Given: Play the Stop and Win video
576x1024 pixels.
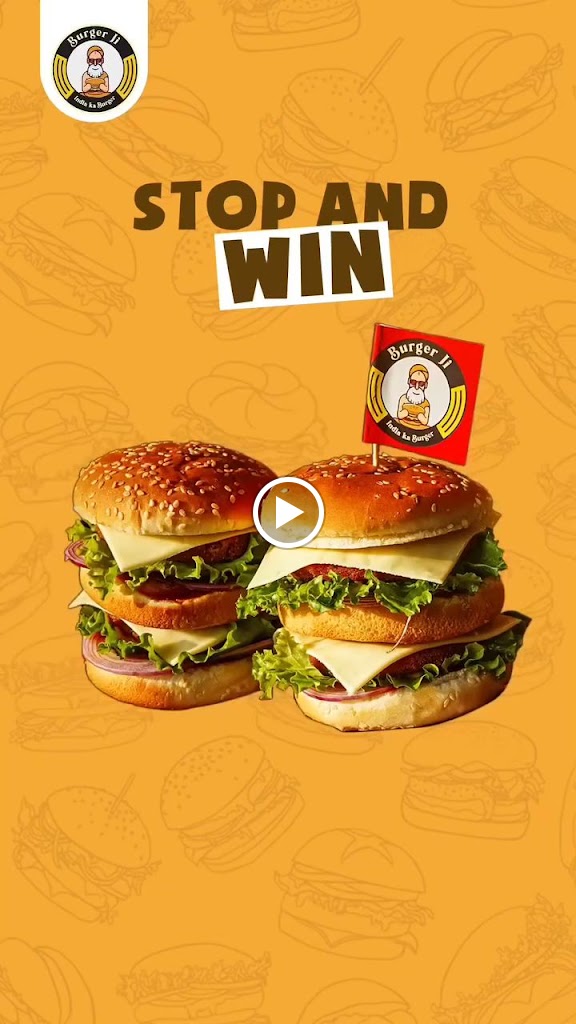Looking at the screenshot, I should tap(288, 513).
